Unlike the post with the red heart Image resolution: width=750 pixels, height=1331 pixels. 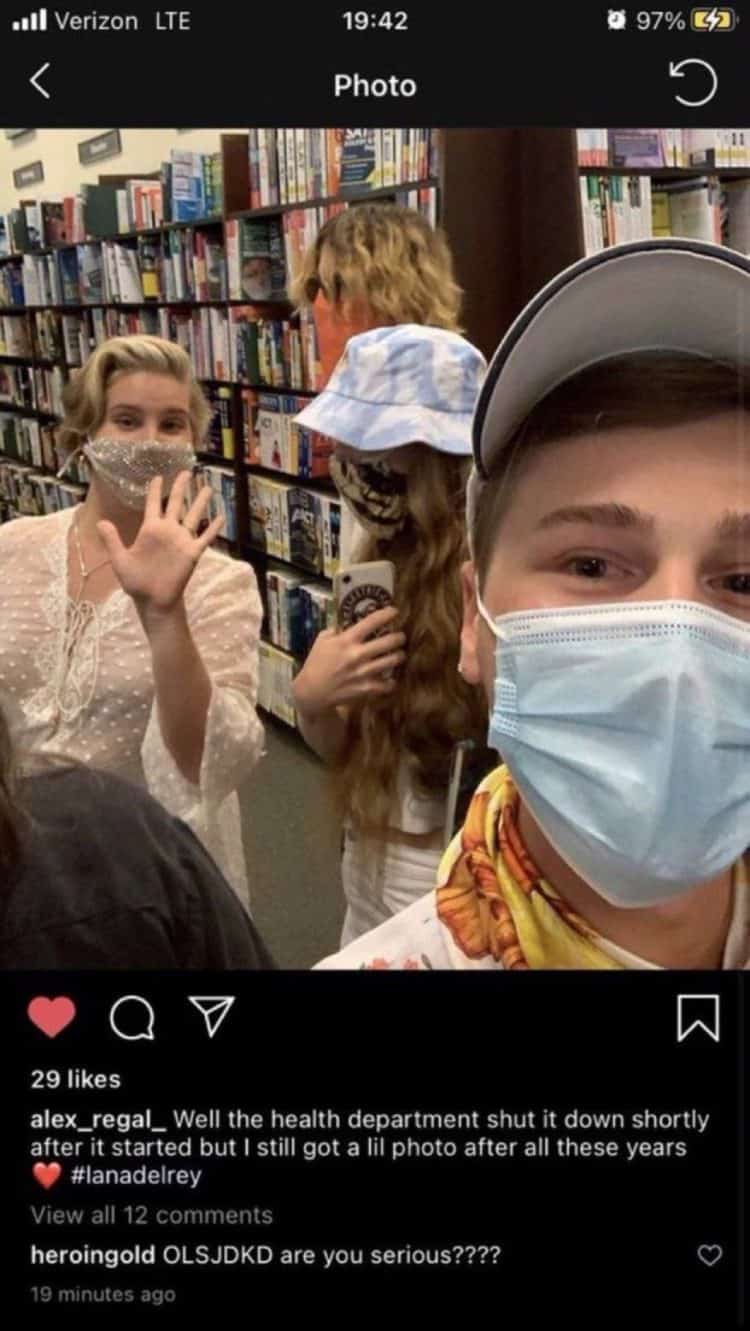coord(51,1018)
